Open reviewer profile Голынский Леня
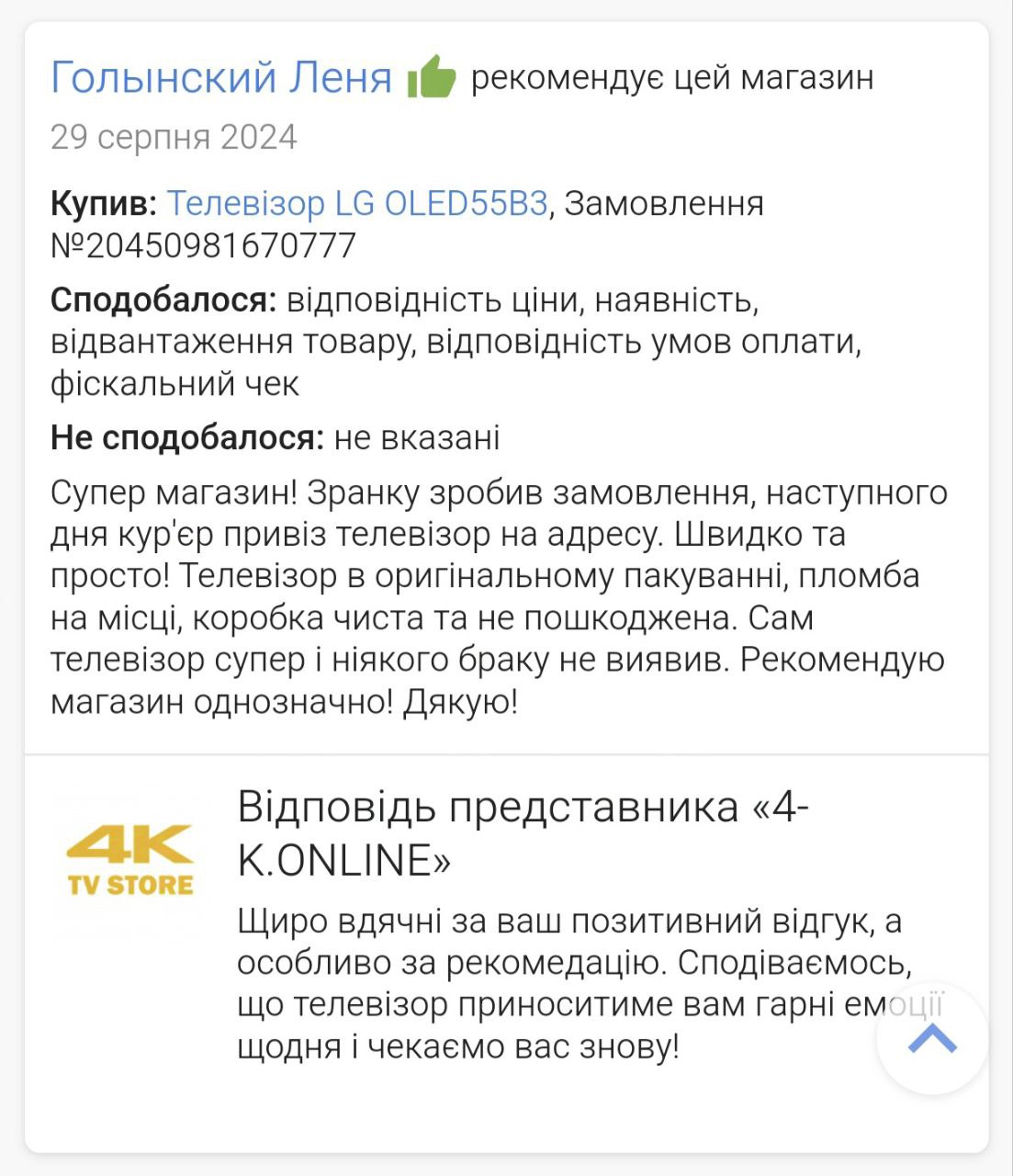The width and height of the screenshot is (1013, 1176). (221, 78)
